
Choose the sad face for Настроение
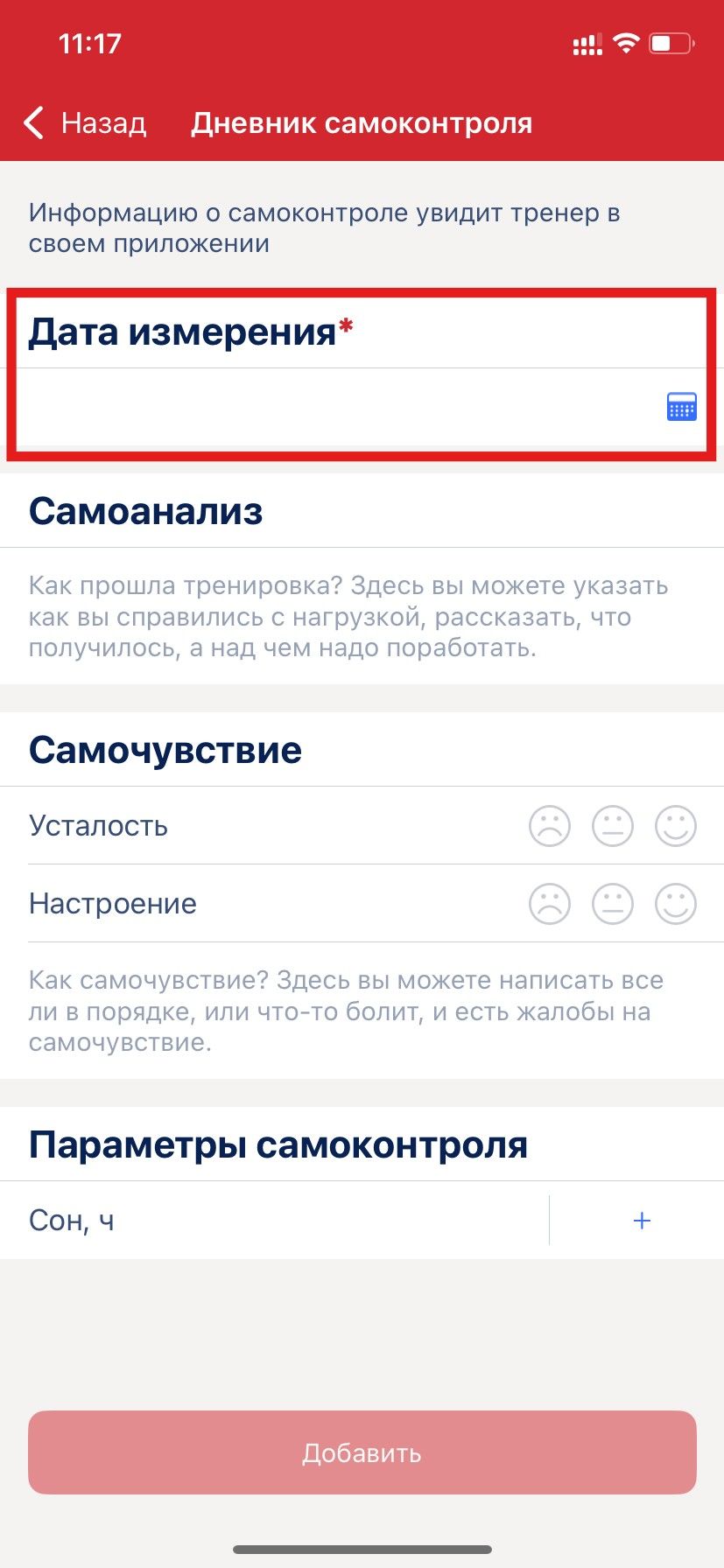pyautogui.click(x=550, y=904)
